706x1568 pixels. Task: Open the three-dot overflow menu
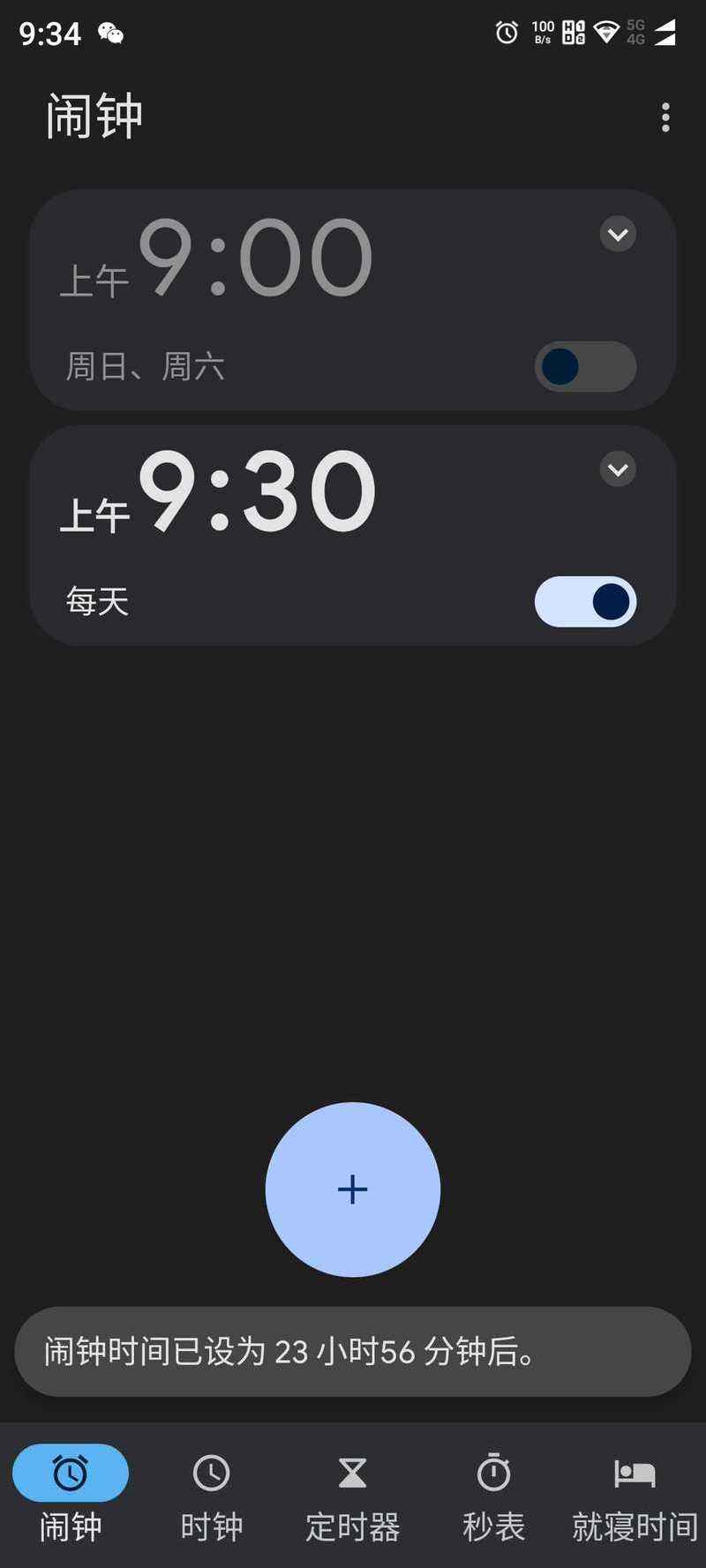(665, 117)
